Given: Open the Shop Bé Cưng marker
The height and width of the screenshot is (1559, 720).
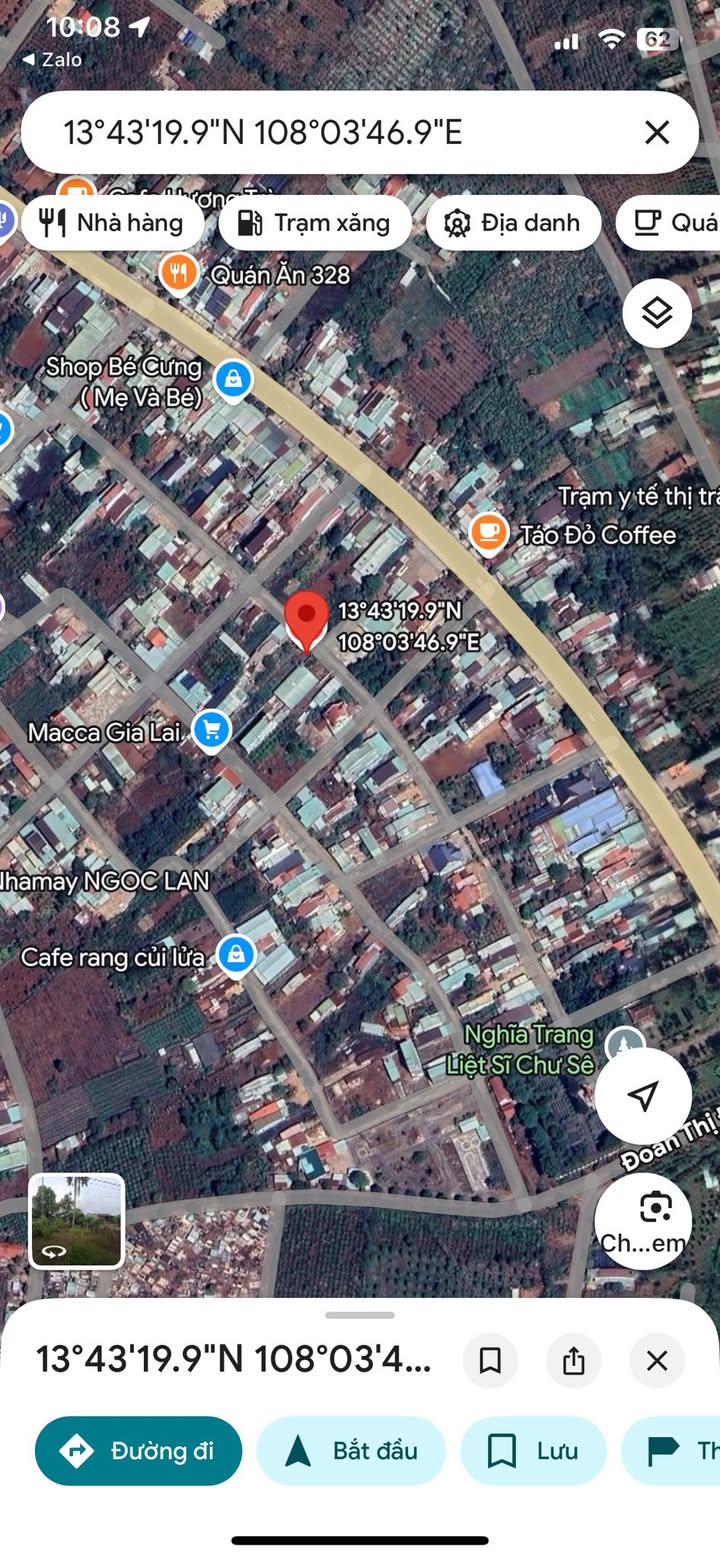Looking at the screenshot, I should coord(233,380).
